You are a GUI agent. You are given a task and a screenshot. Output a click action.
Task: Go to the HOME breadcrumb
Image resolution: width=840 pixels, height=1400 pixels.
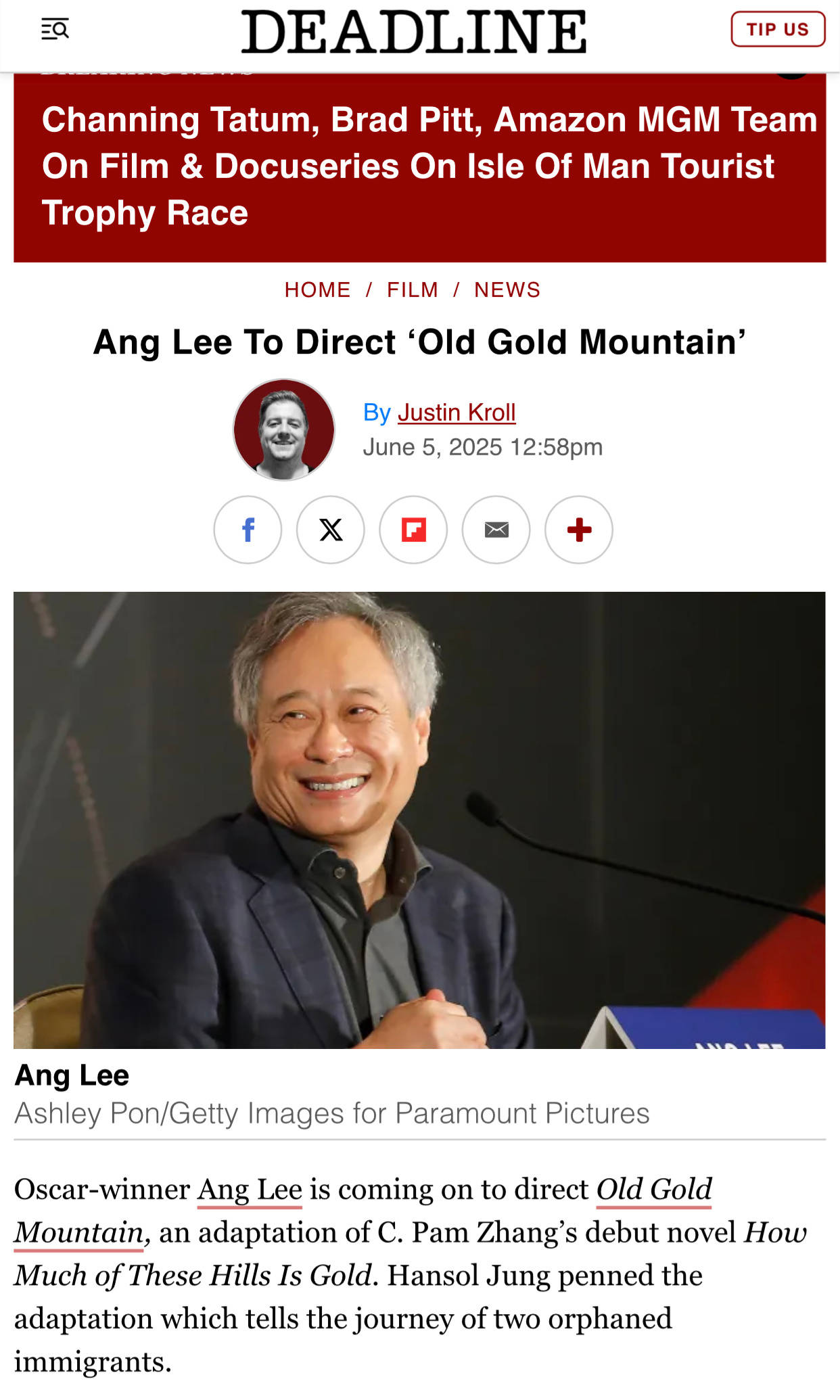click(317, 289)
